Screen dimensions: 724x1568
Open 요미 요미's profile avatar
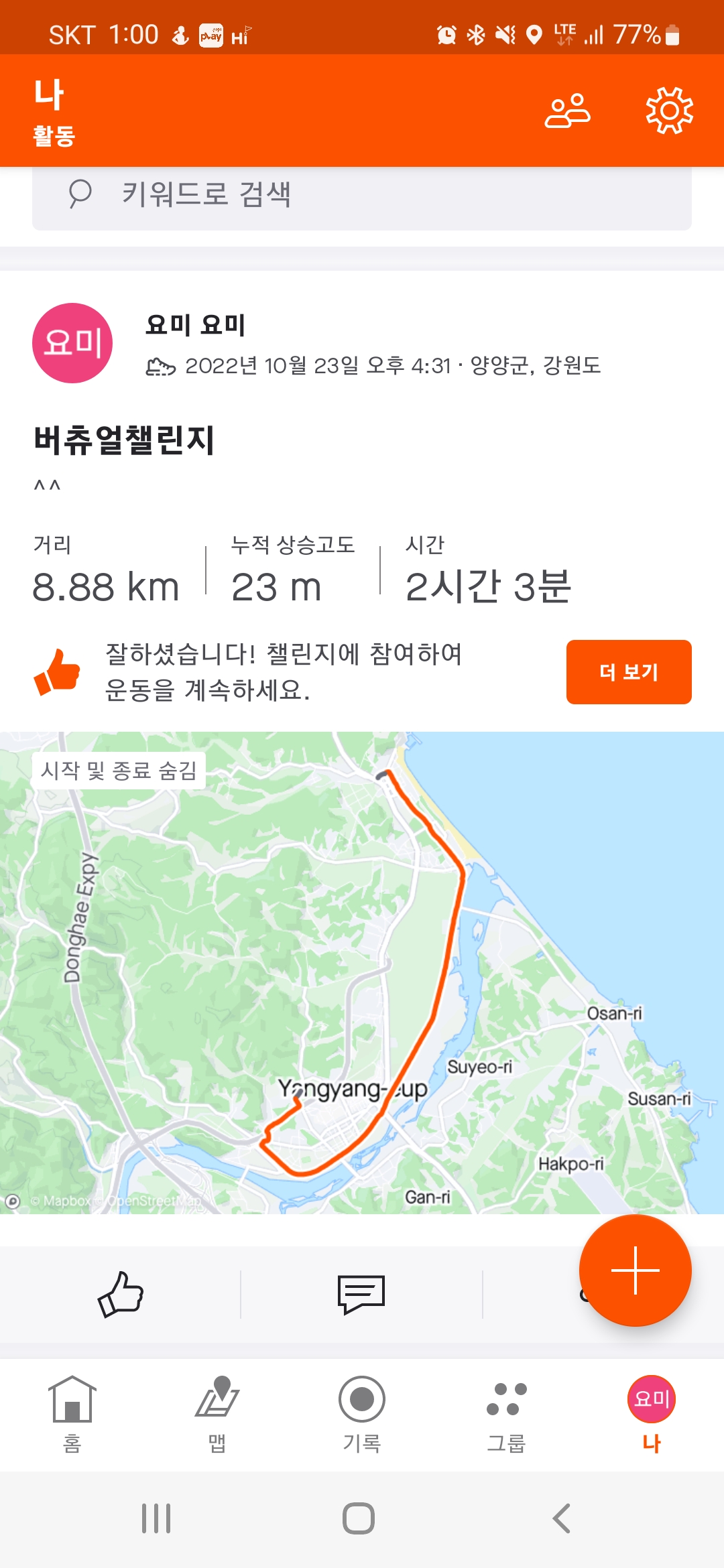click(72, 343)
